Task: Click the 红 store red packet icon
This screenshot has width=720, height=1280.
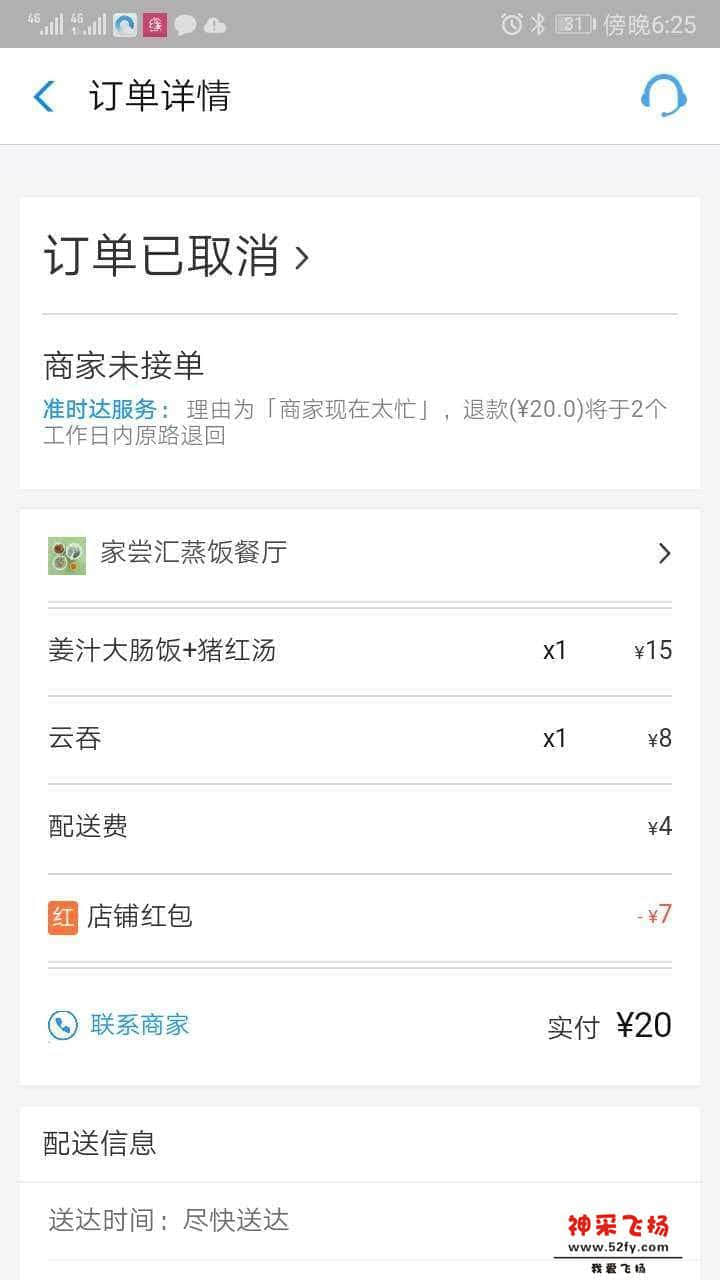Action: point(62,917)
